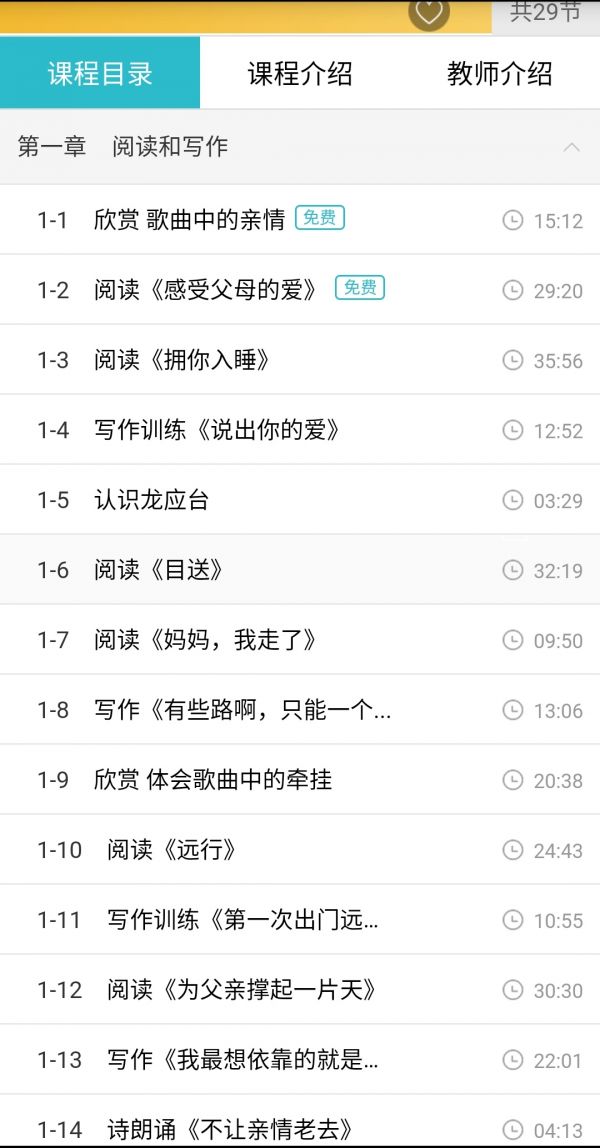The height and width of the screenshot is (1148, 600).
Task: Switch to the 课程介绍 tab
Action: [299, 73]
